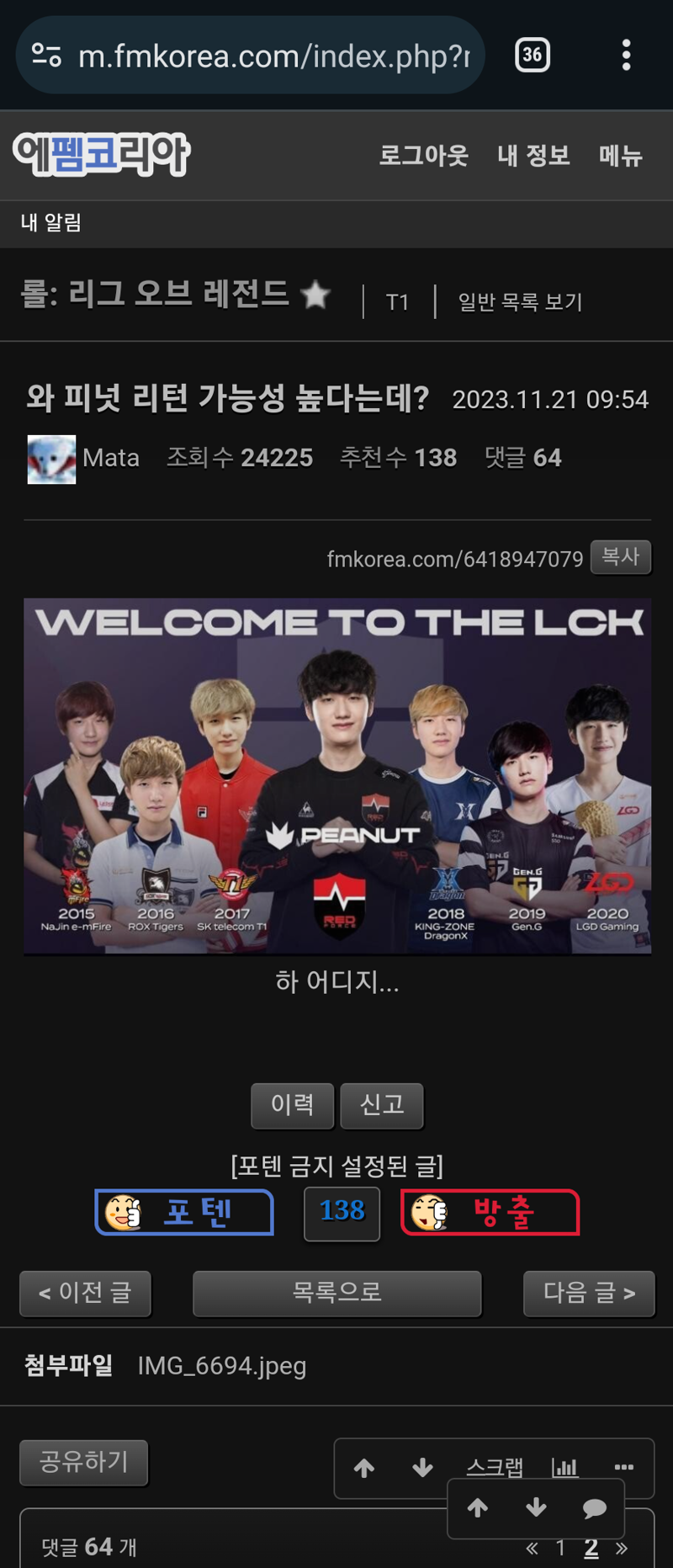The height and width of the screenshot is (1568, 673).
Task: Tap 로그아웃 to log out
Action: pos(423,156)
